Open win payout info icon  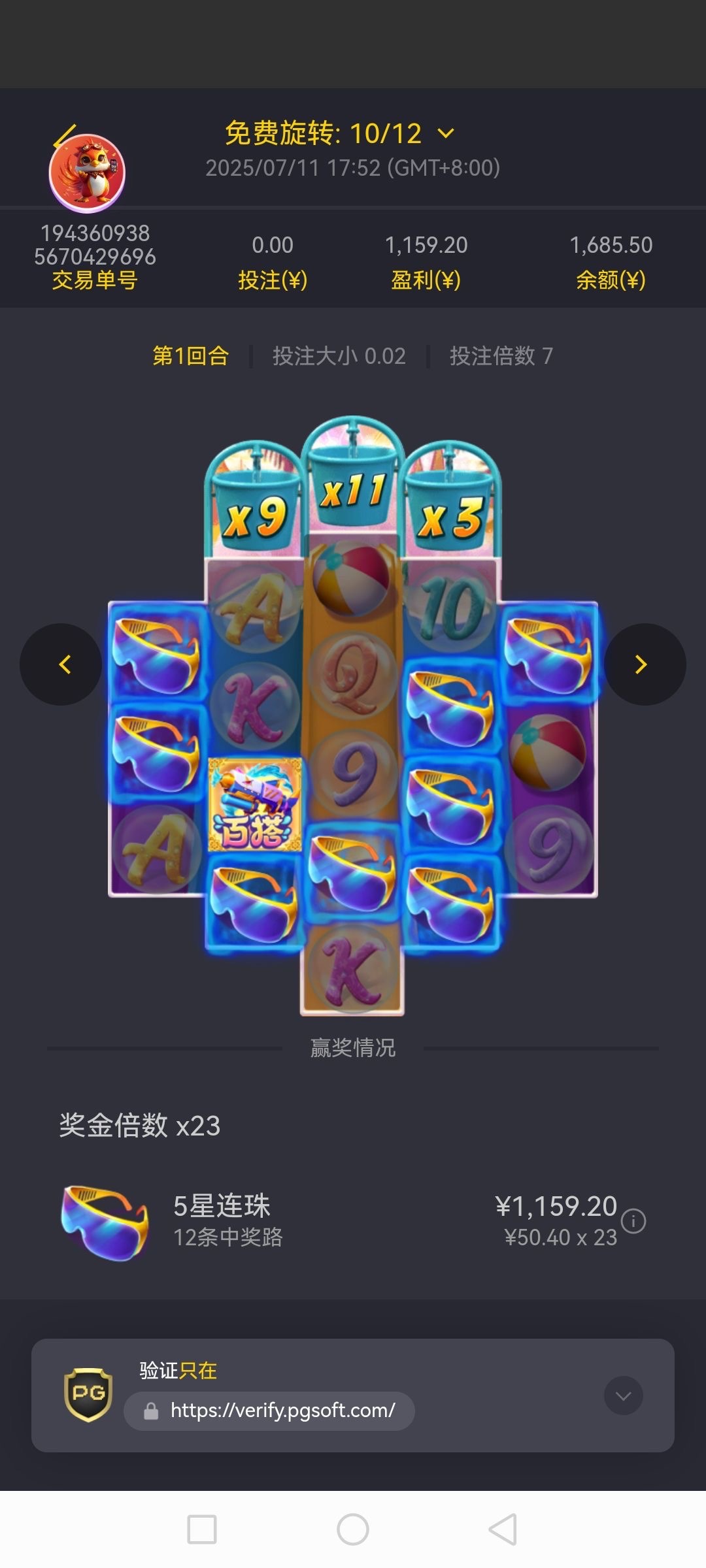(x=633, y=1220)
